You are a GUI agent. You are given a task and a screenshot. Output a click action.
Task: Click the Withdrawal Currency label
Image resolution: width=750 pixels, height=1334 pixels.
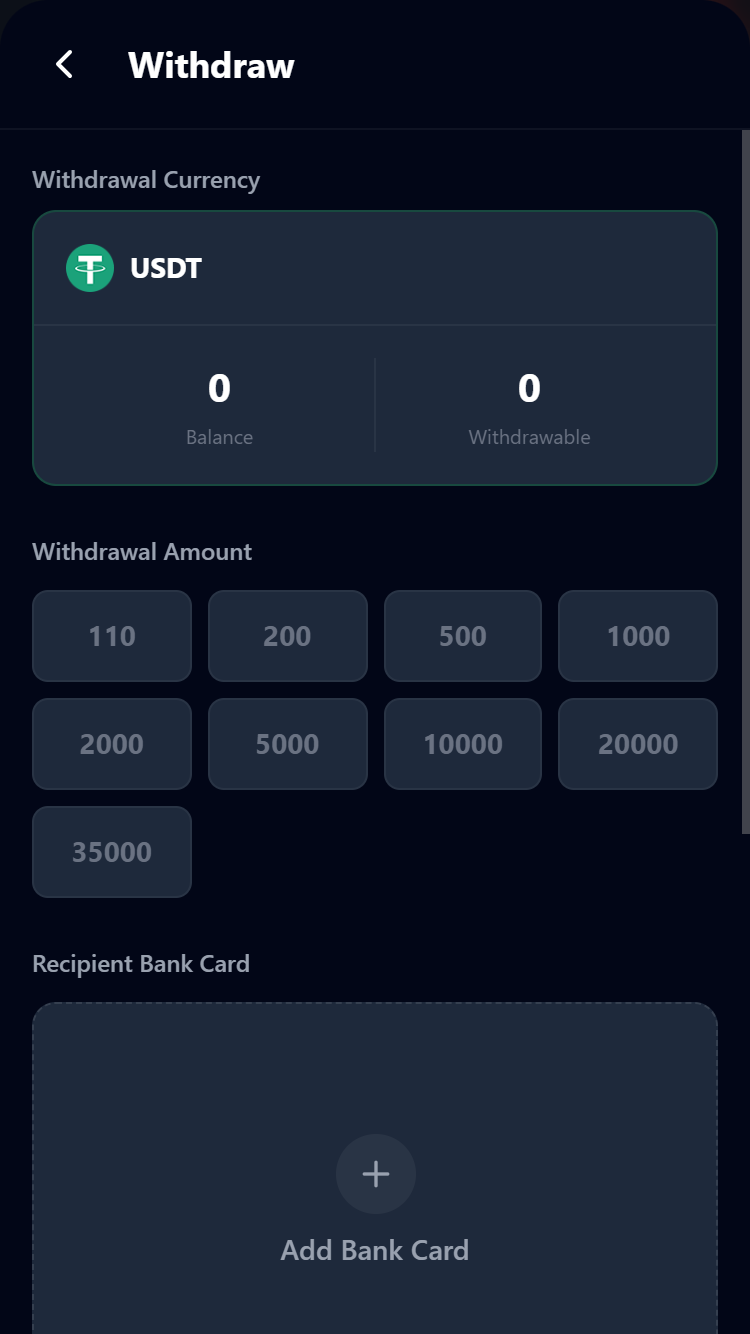[146, 180]
